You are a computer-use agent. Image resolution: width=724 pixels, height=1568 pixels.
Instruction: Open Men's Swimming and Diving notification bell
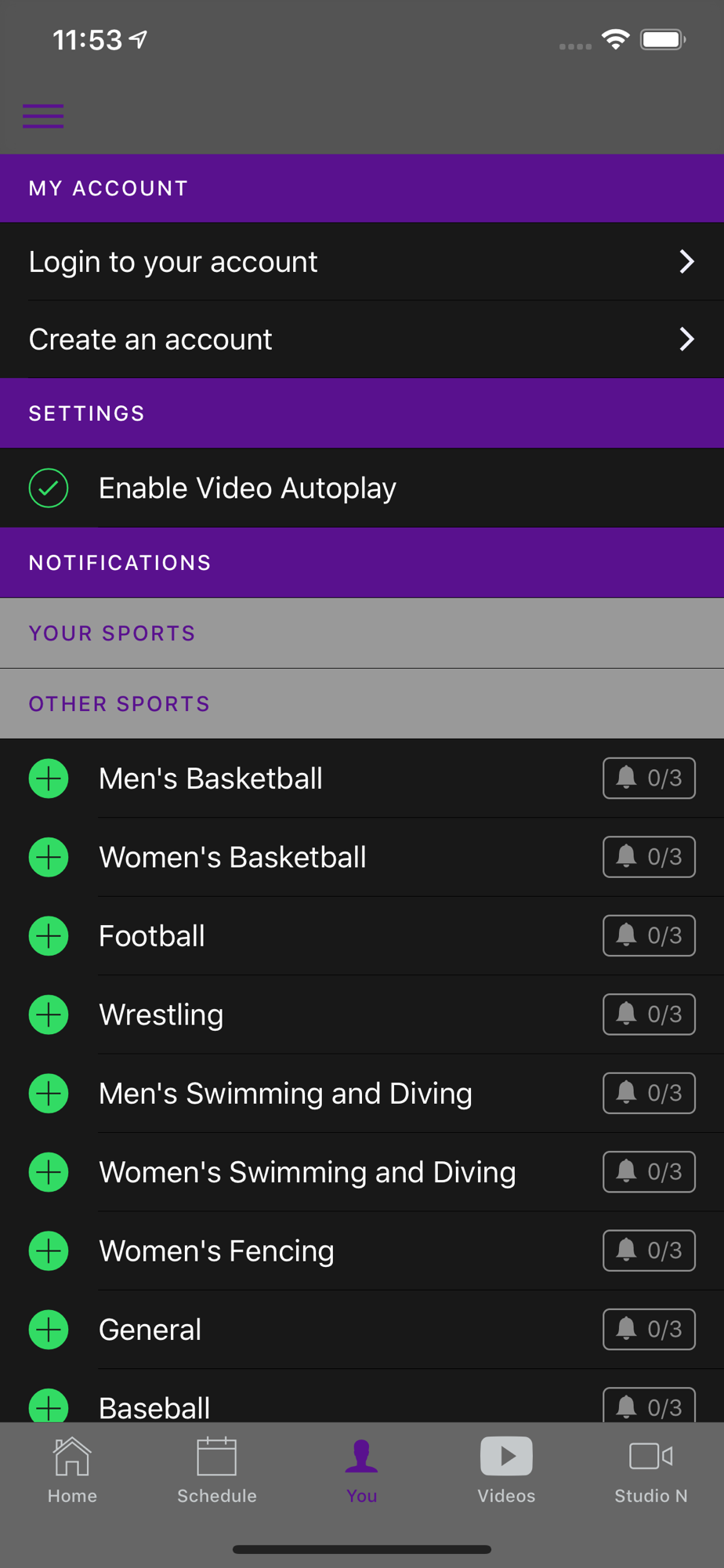coord(649,1093)
